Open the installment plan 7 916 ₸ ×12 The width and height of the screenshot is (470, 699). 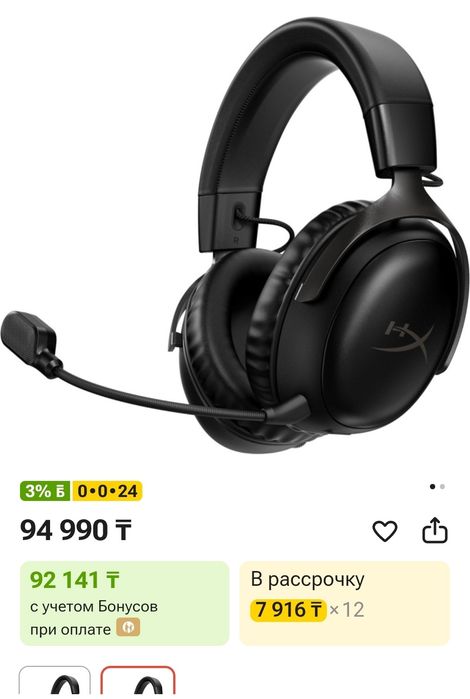[344, 603]
